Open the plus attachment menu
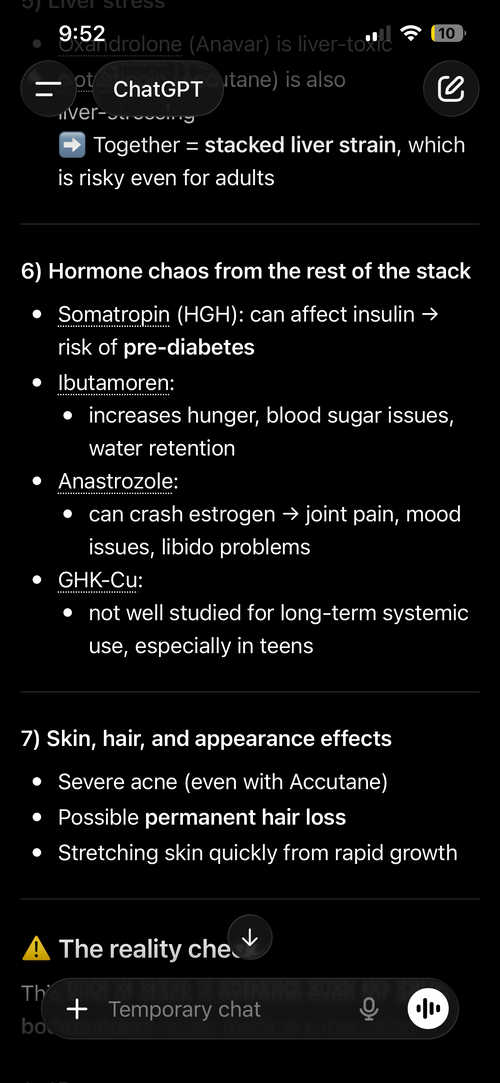 click(x=77, y=1009)
